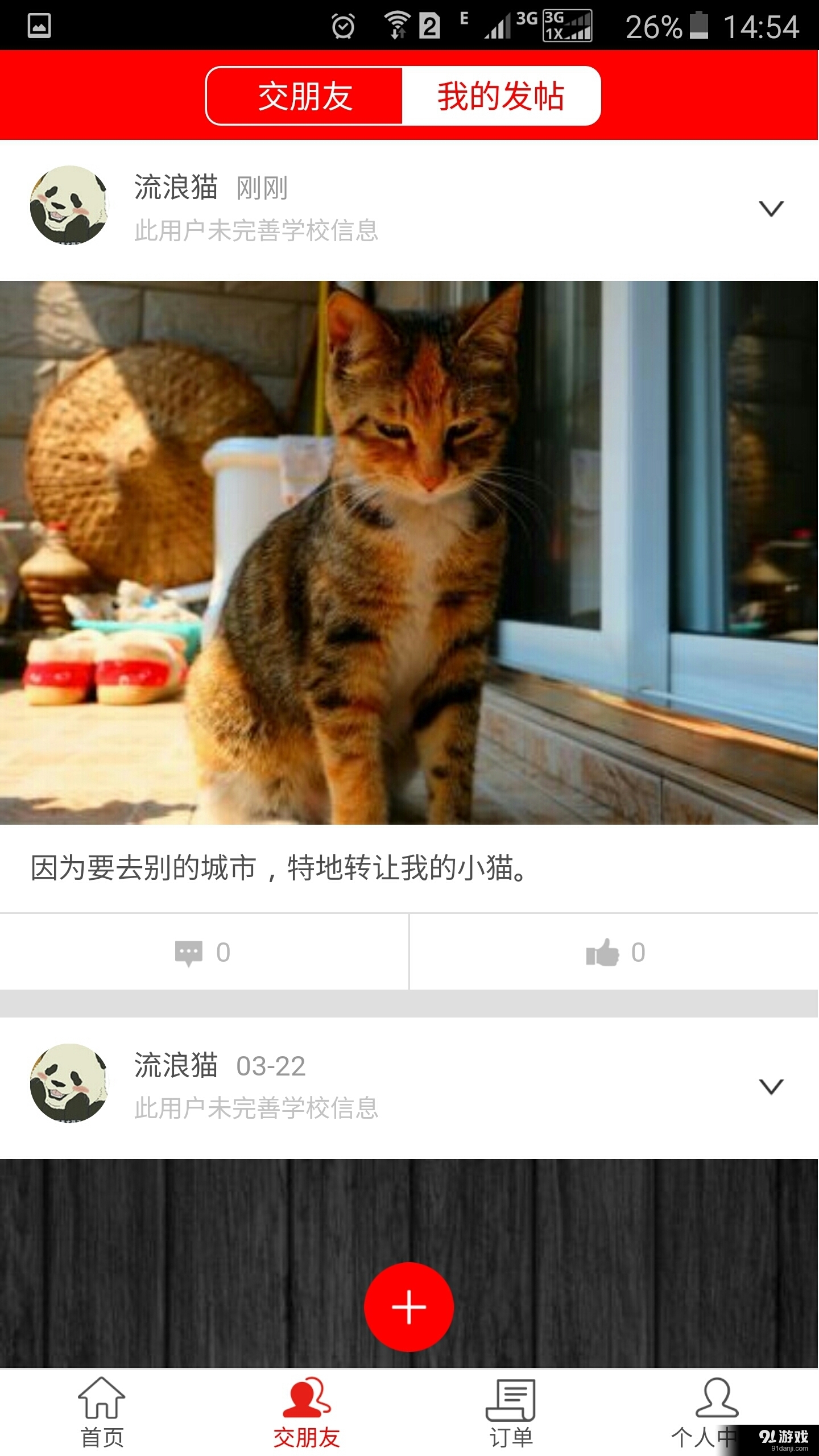Image resolution: width=819 pixels, height=1456 pixels.
Task: Collapse the dropdown arrow on the top post
Action: 772,209
